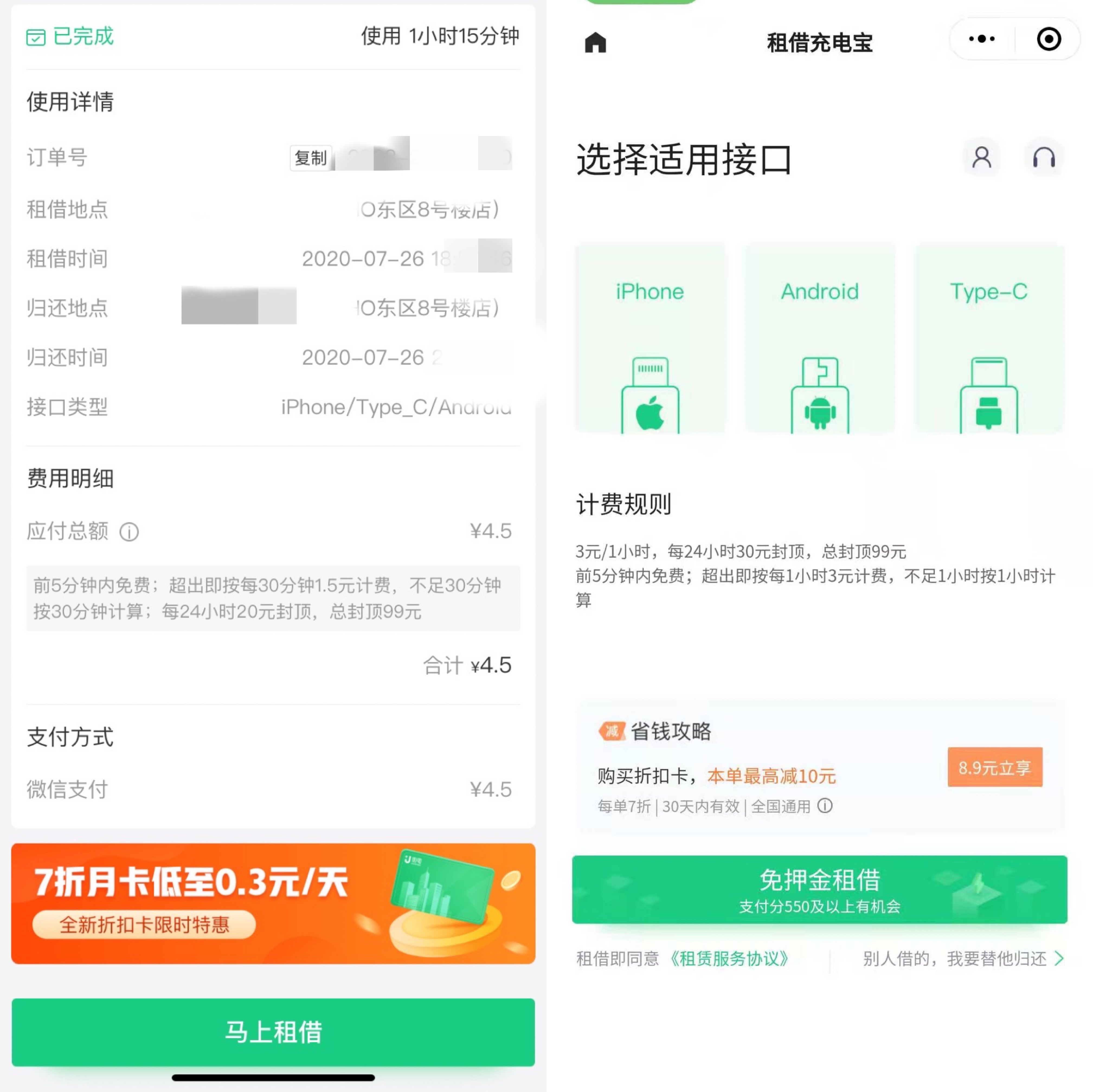This screenshot has height=1092, width=1093.
Task: Choose the Android connector
Action: [x=819, y=338]
